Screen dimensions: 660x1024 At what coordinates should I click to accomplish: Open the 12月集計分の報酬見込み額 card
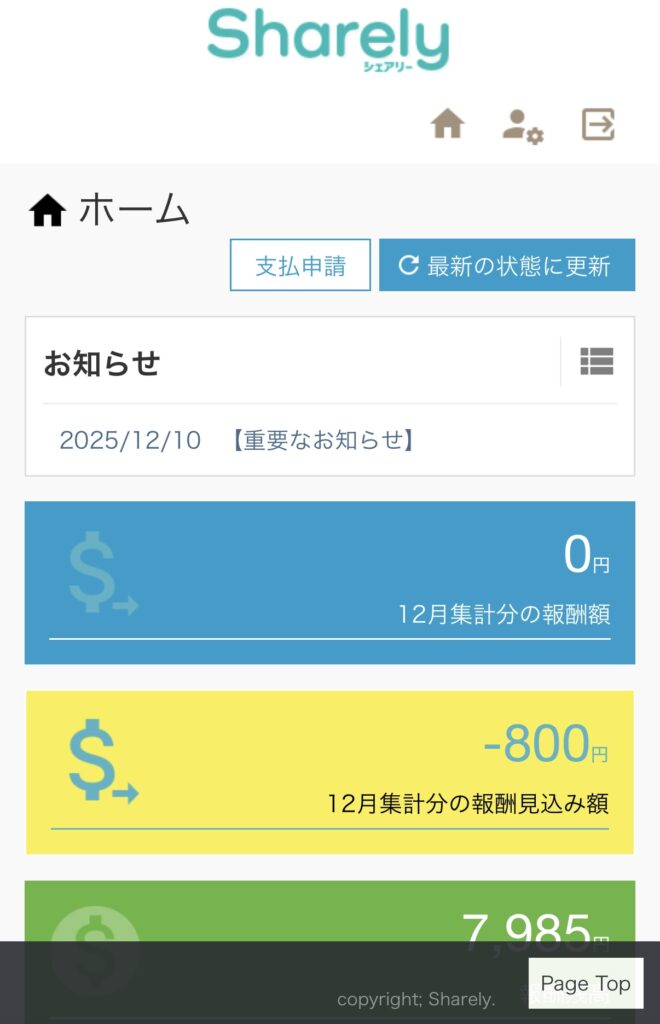329,772
